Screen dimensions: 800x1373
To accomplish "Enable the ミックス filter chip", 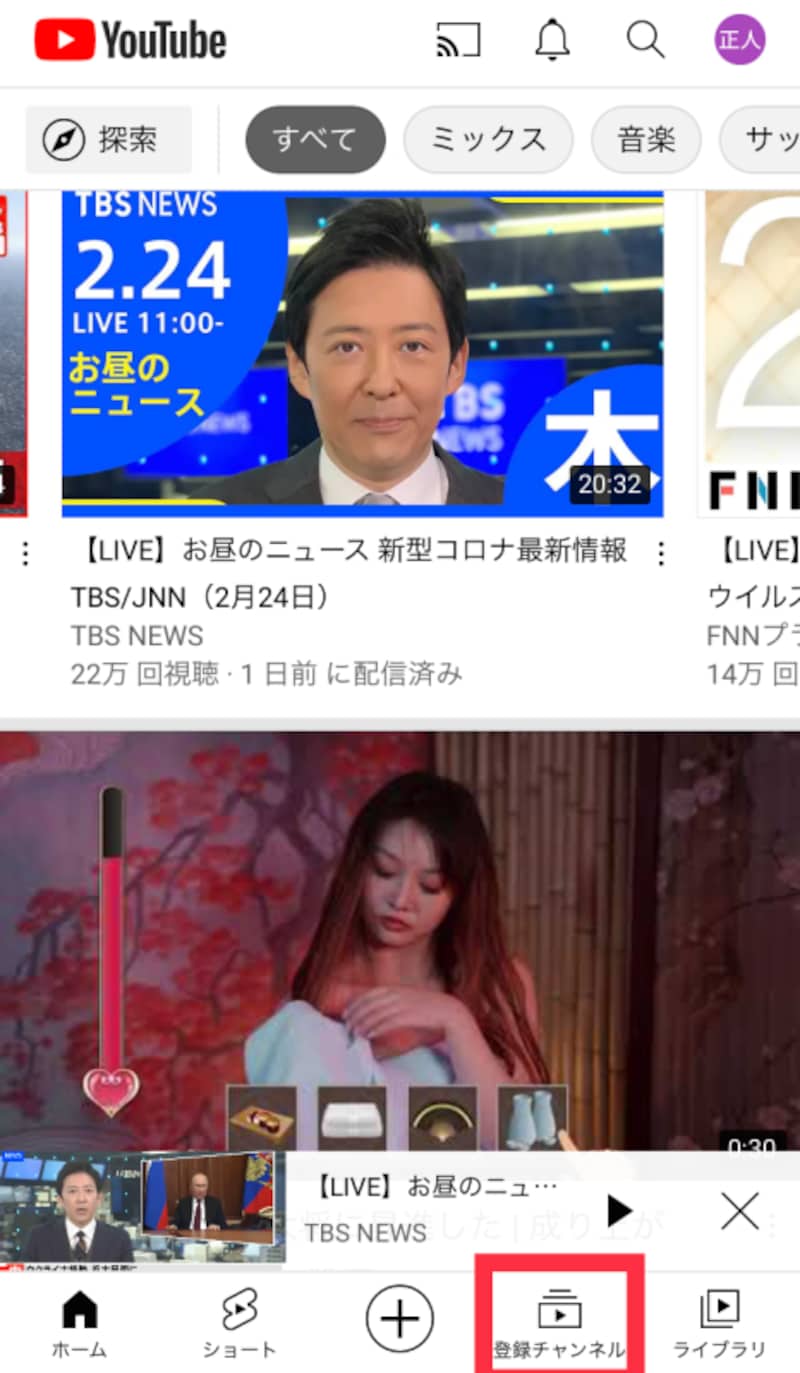I will 488,140.
